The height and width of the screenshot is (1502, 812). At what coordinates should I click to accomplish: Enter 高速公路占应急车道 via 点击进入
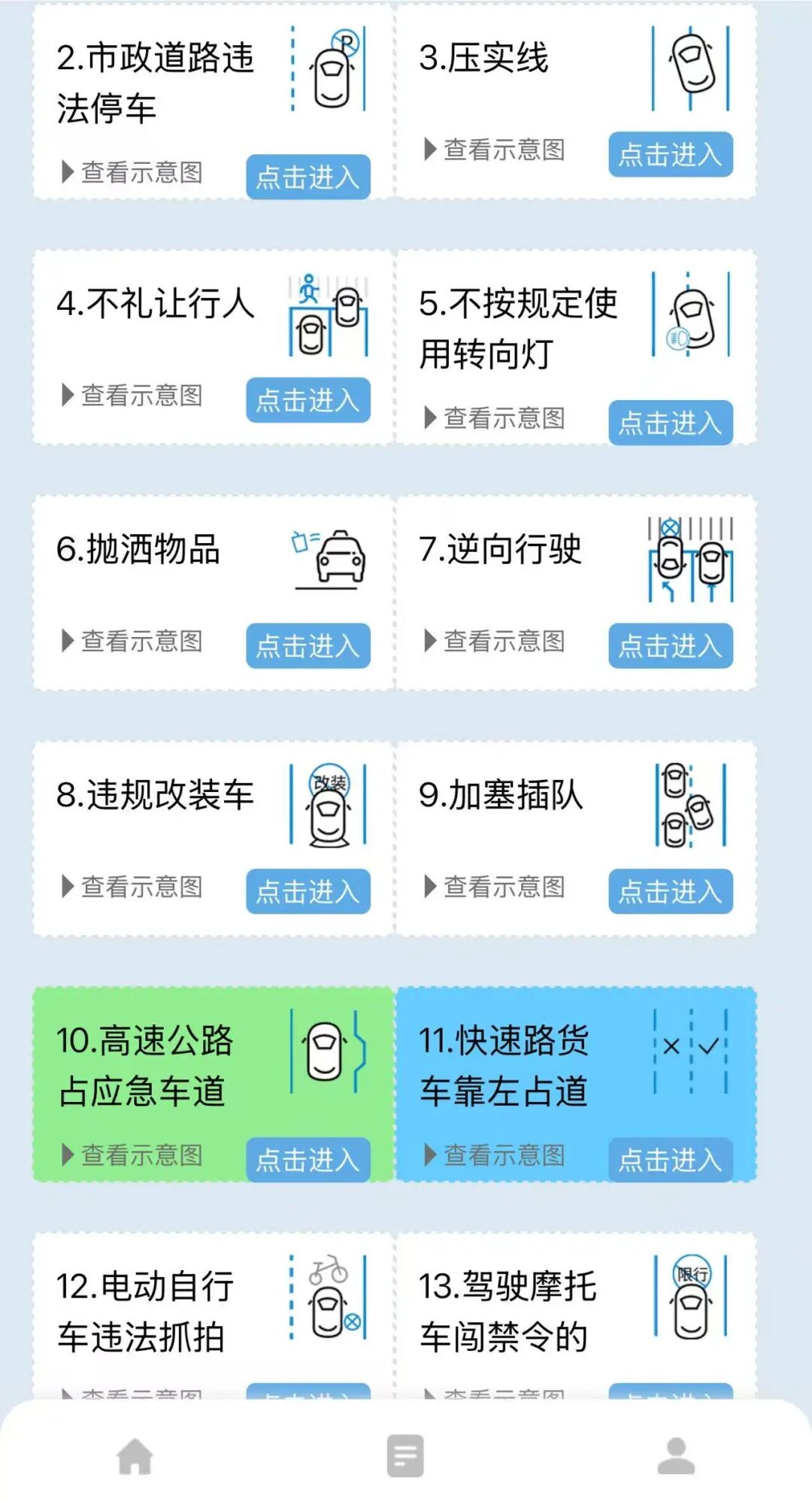308,1160
